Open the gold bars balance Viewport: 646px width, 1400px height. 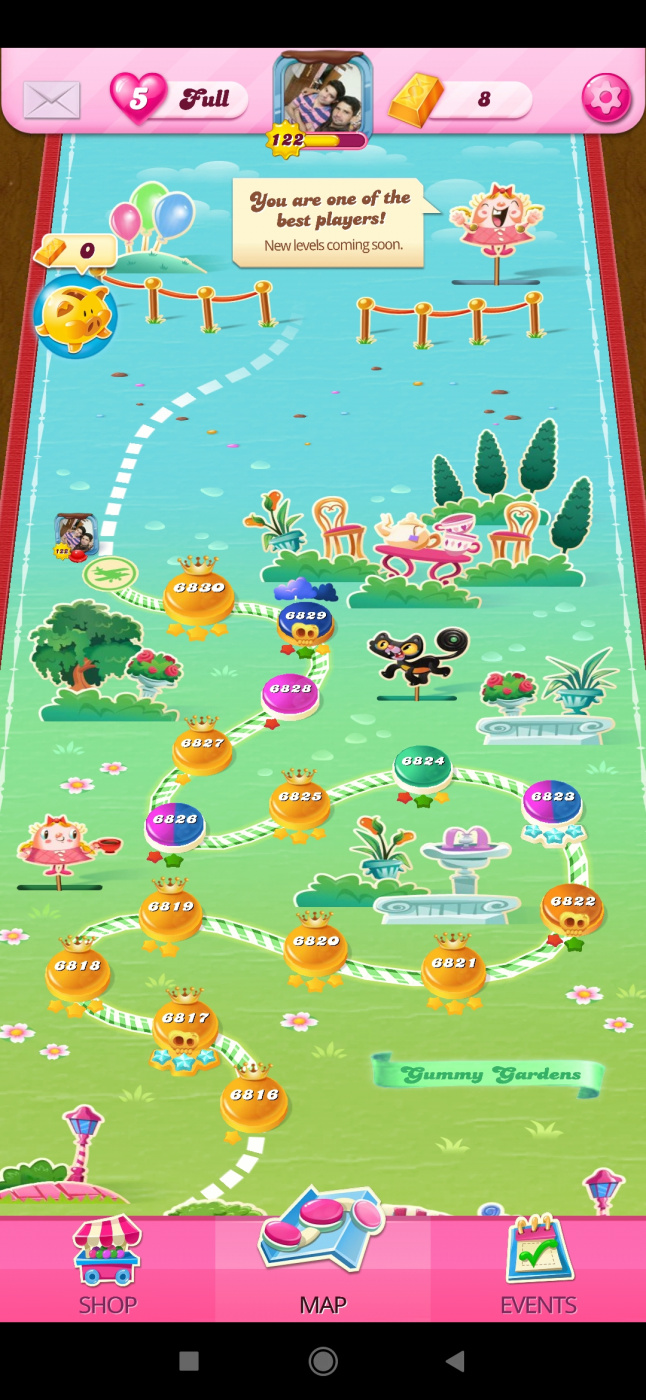[462, 99]
